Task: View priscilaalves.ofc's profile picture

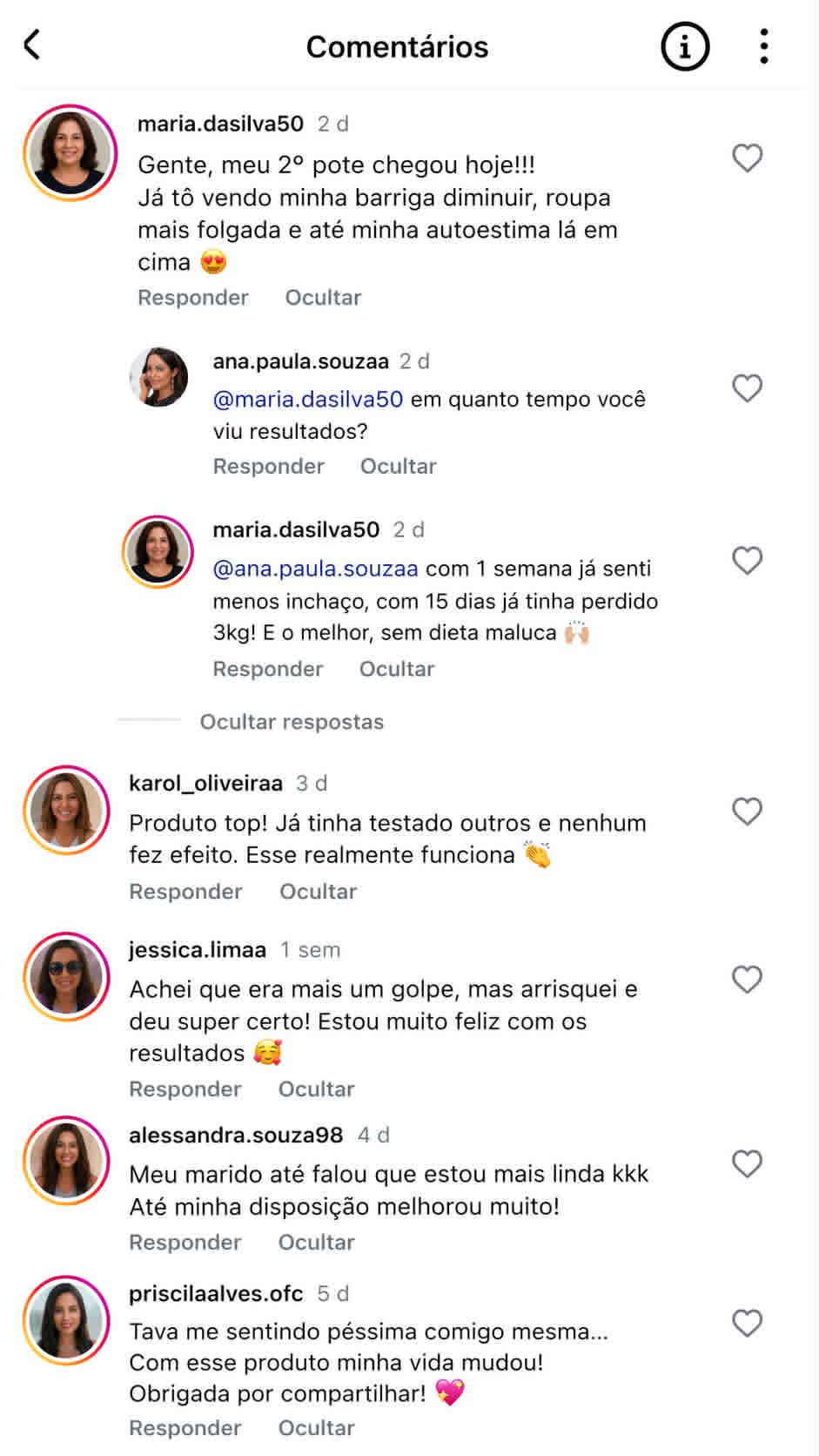Action: [x=66, y=1320]
